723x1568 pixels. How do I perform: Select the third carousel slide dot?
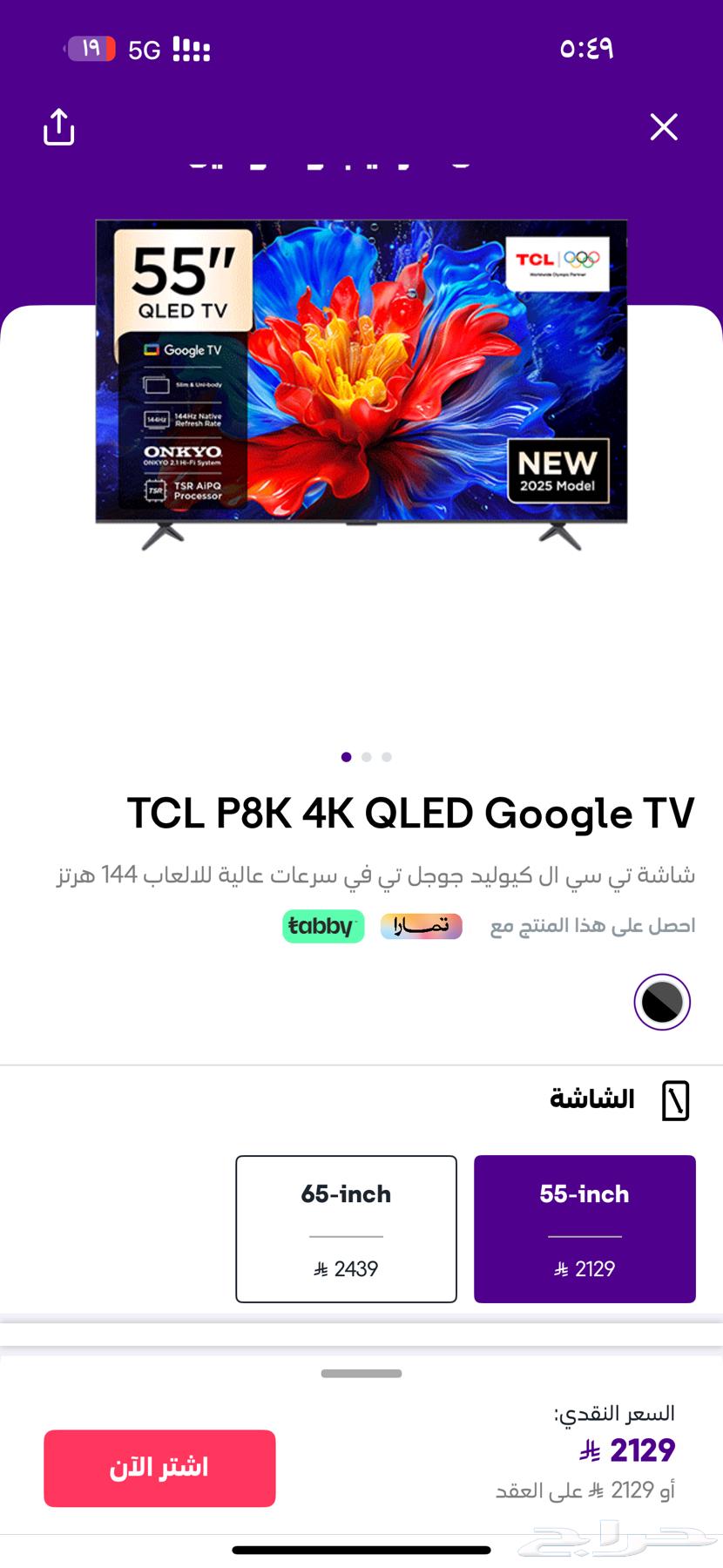pos(388,757)
